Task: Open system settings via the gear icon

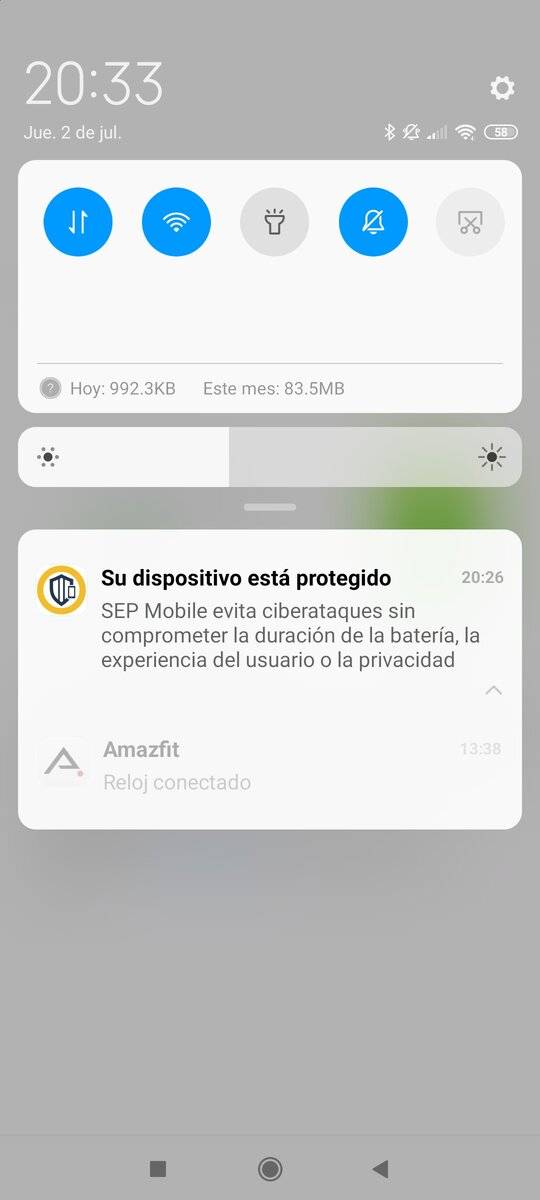Action: (502, 88)
